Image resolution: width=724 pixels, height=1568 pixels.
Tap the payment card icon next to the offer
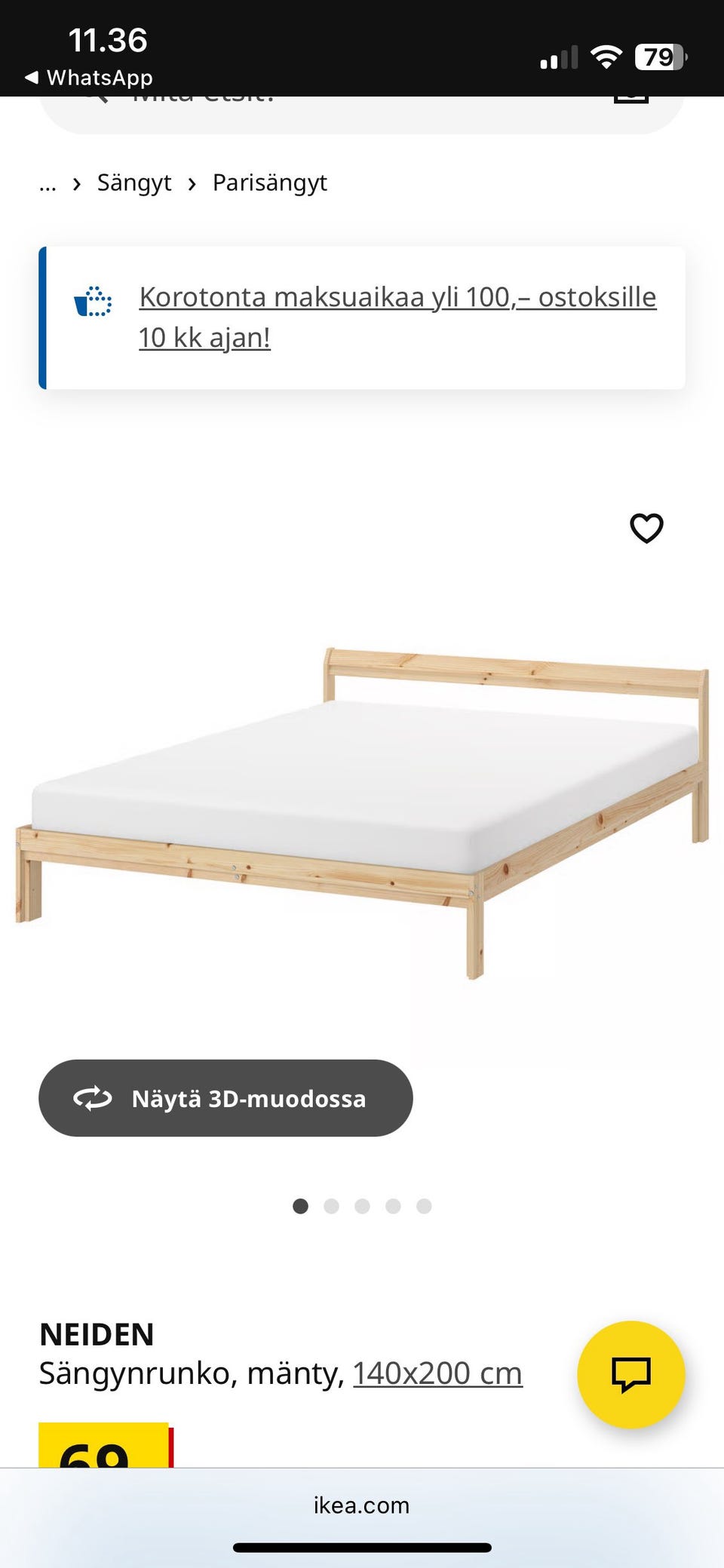coord(93,301)
